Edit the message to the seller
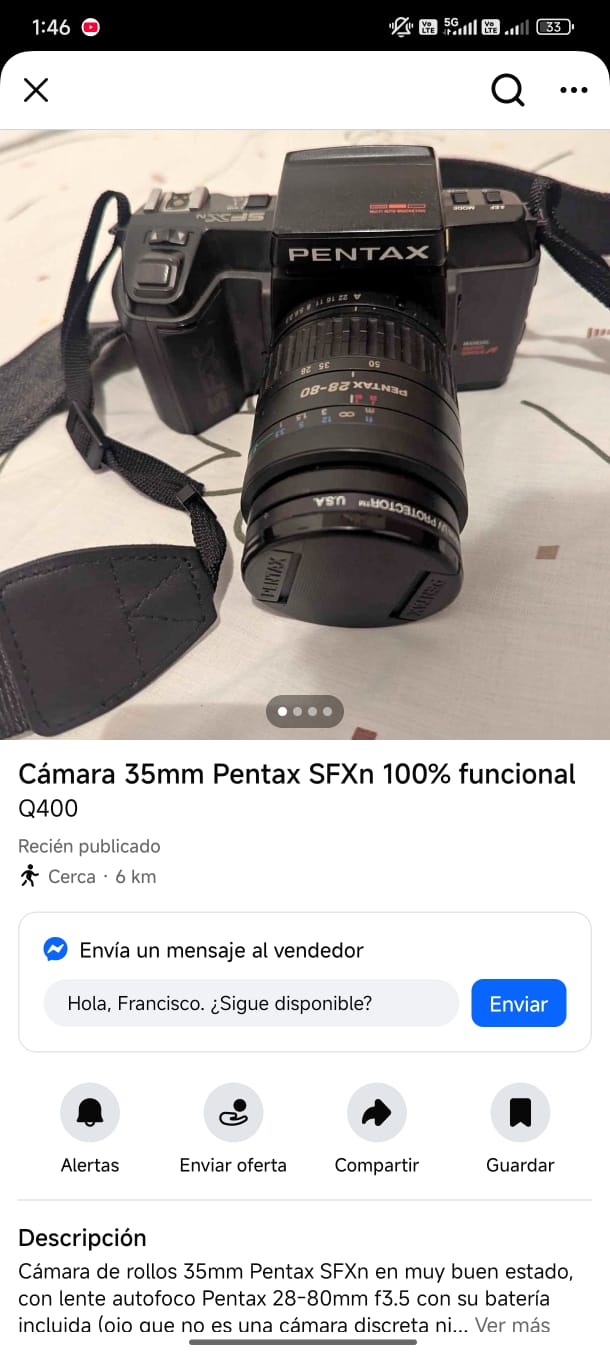Viewport: 610px width, 1356px height. pos(251,1003)
